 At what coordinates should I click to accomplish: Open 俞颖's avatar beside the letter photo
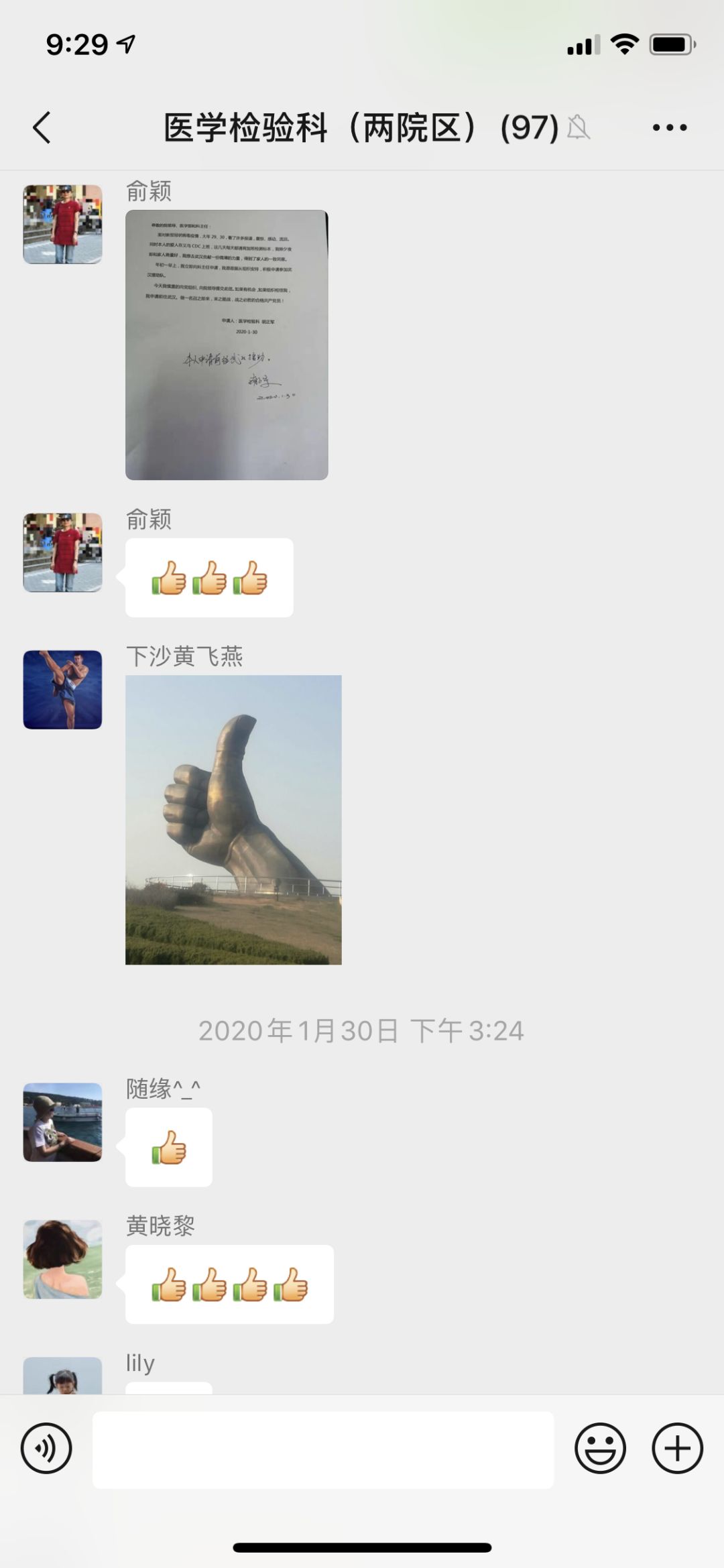(63, 224)
